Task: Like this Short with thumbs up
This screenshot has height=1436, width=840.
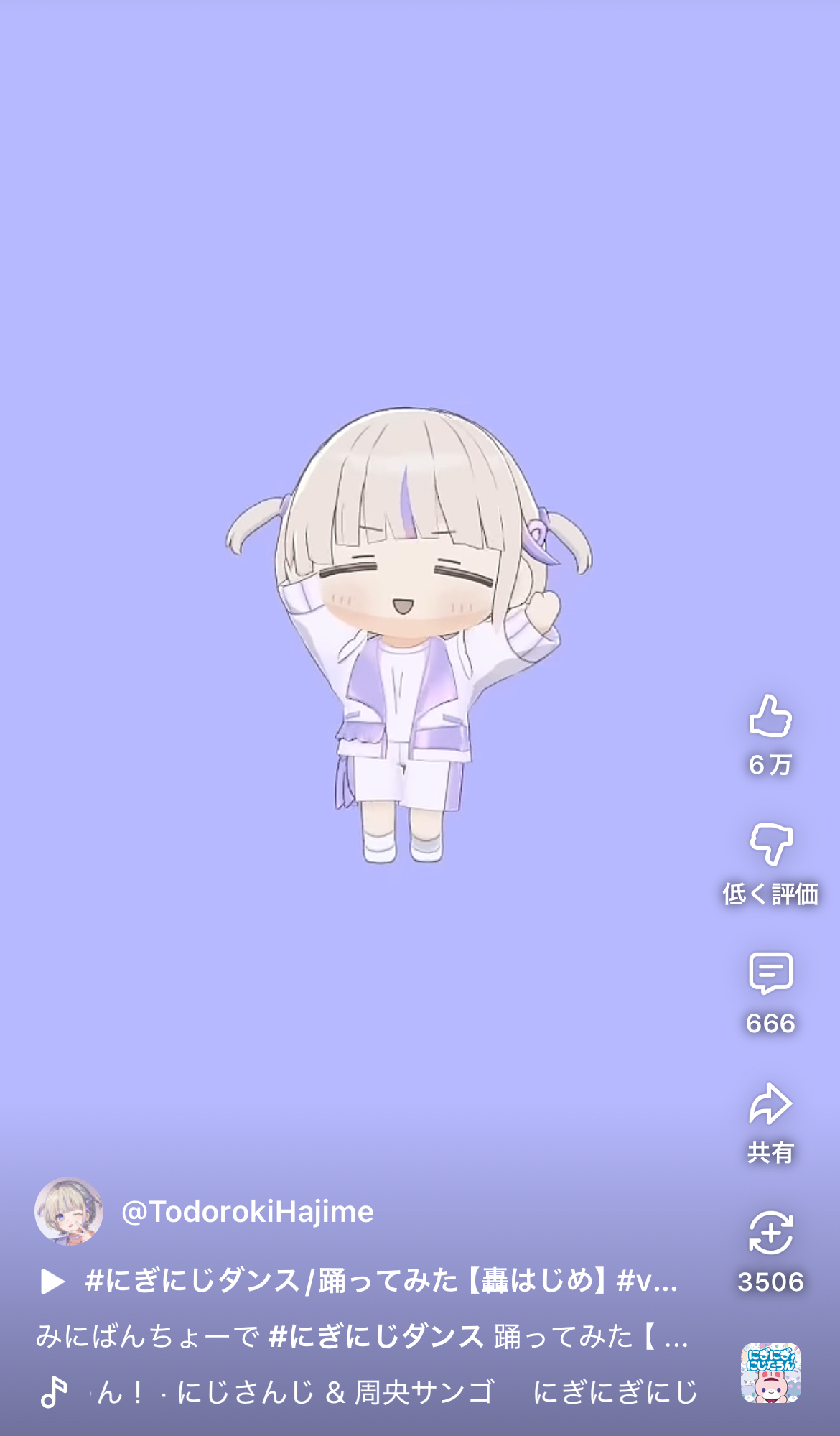Action: 770,716
